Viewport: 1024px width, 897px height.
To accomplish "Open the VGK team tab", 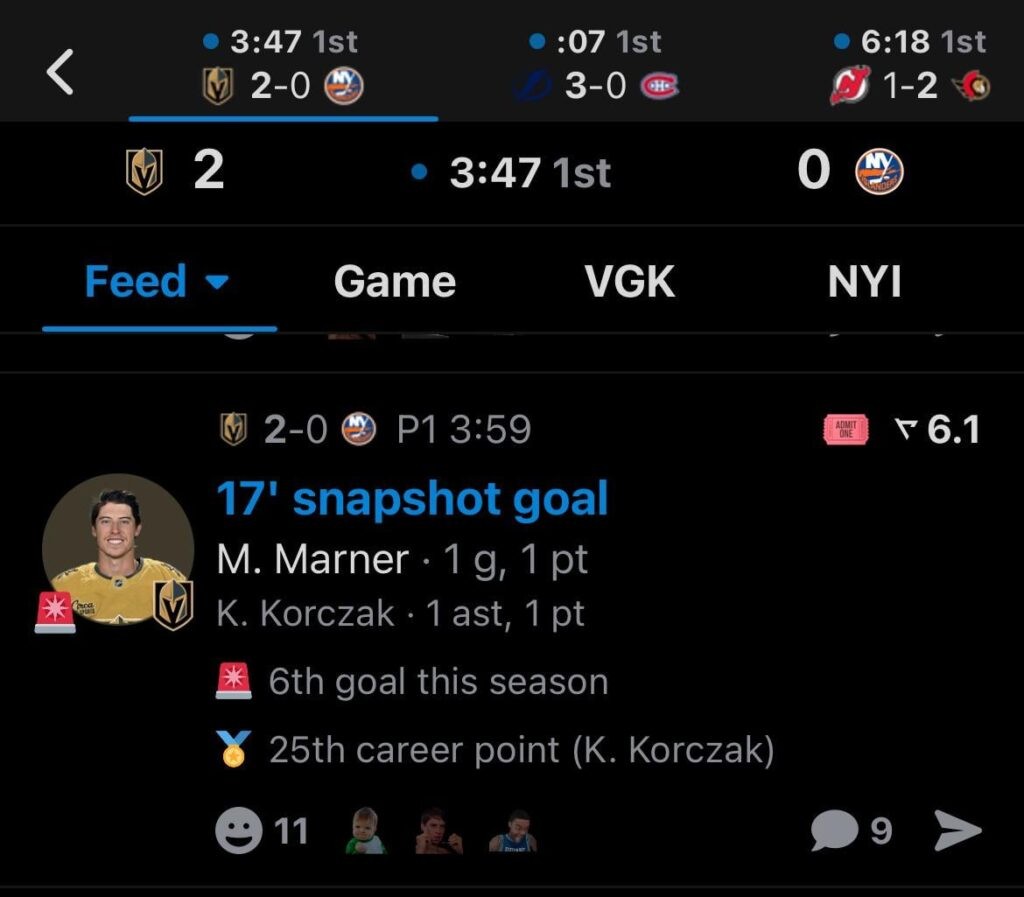I will pos(630,283).
